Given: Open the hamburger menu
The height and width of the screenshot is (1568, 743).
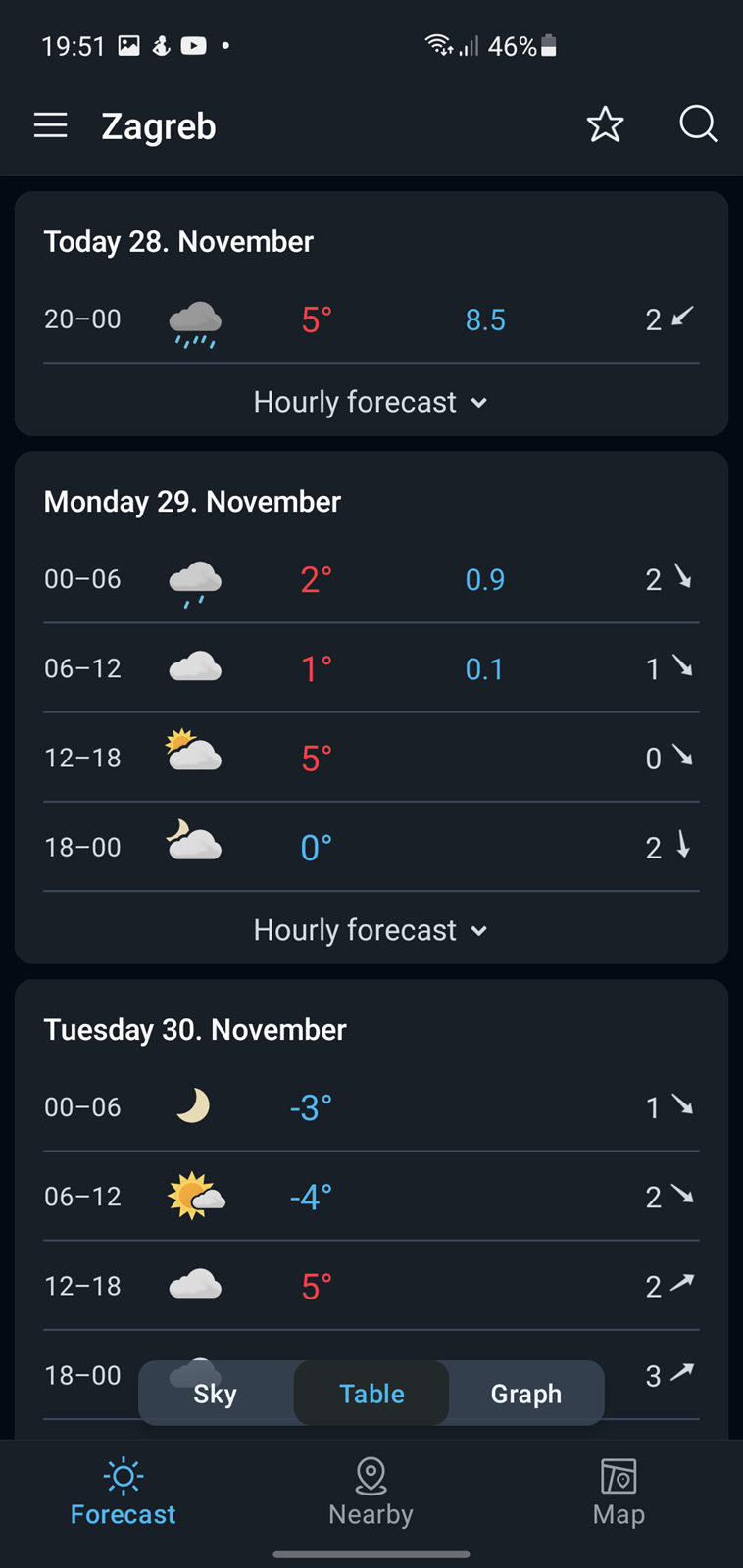Looking at the screenshot, I should tap(50, 125).
